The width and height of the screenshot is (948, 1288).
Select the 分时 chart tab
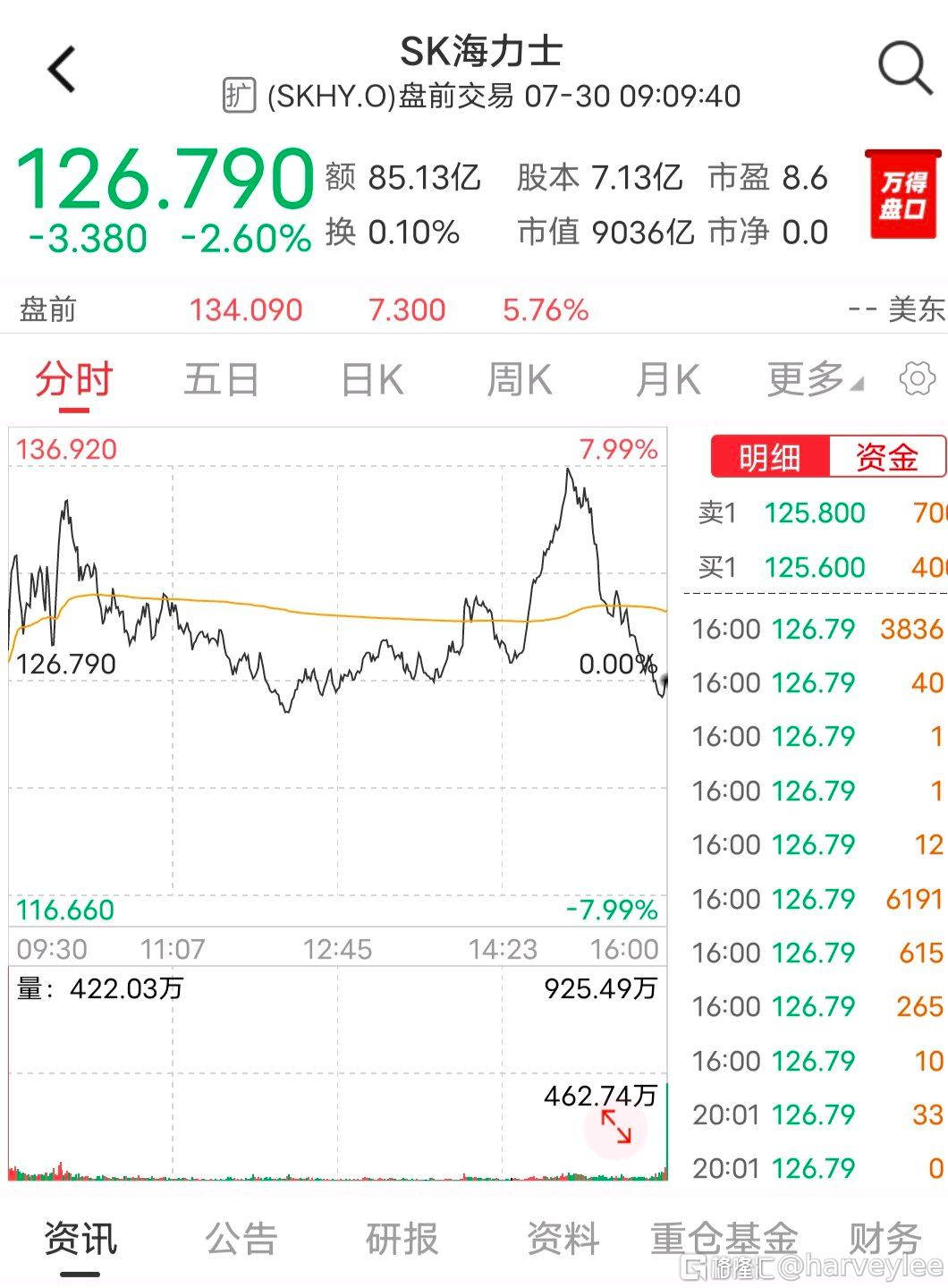tap(74, 379)
